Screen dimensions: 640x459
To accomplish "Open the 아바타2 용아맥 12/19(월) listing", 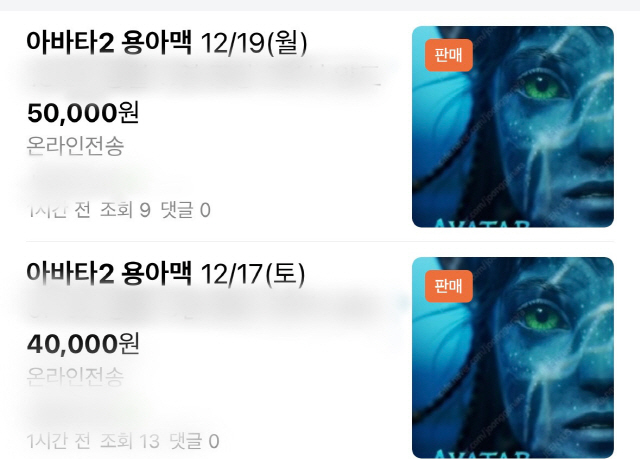I will 168,44.
